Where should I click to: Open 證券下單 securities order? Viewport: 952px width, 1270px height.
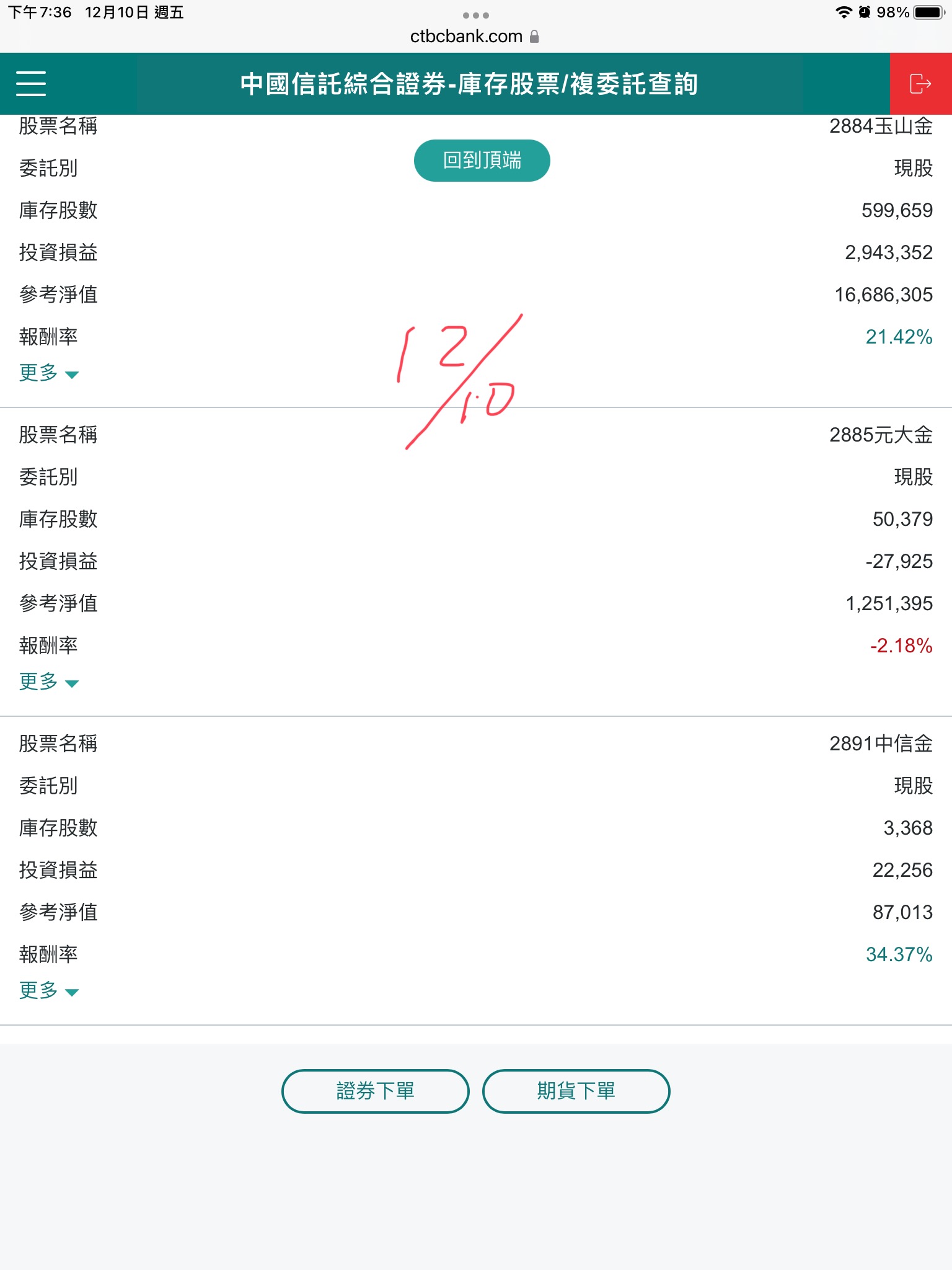coord(375,1091)
